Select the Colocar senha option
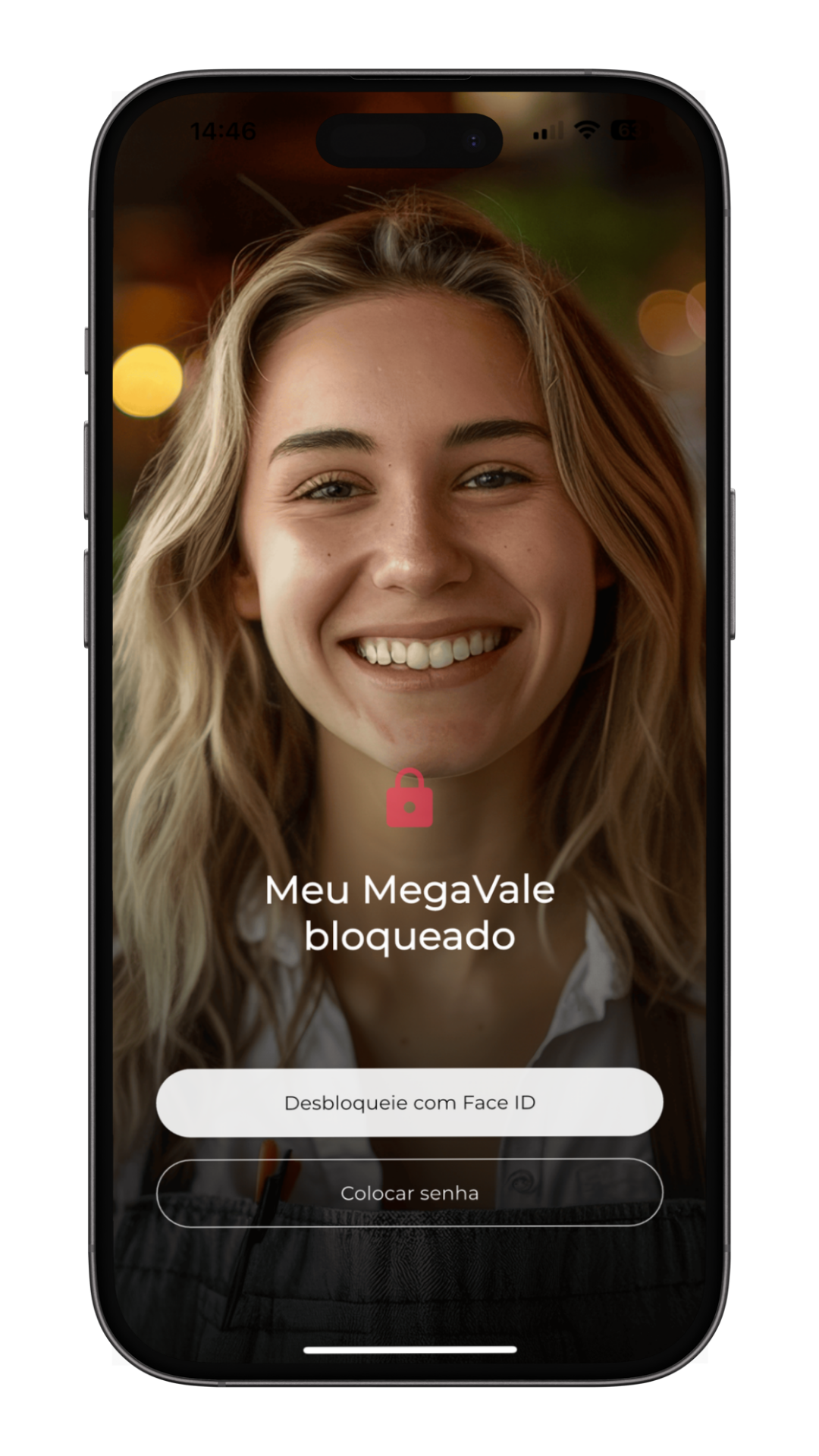Viewport: 819px width, 1456px height. 409,1193
